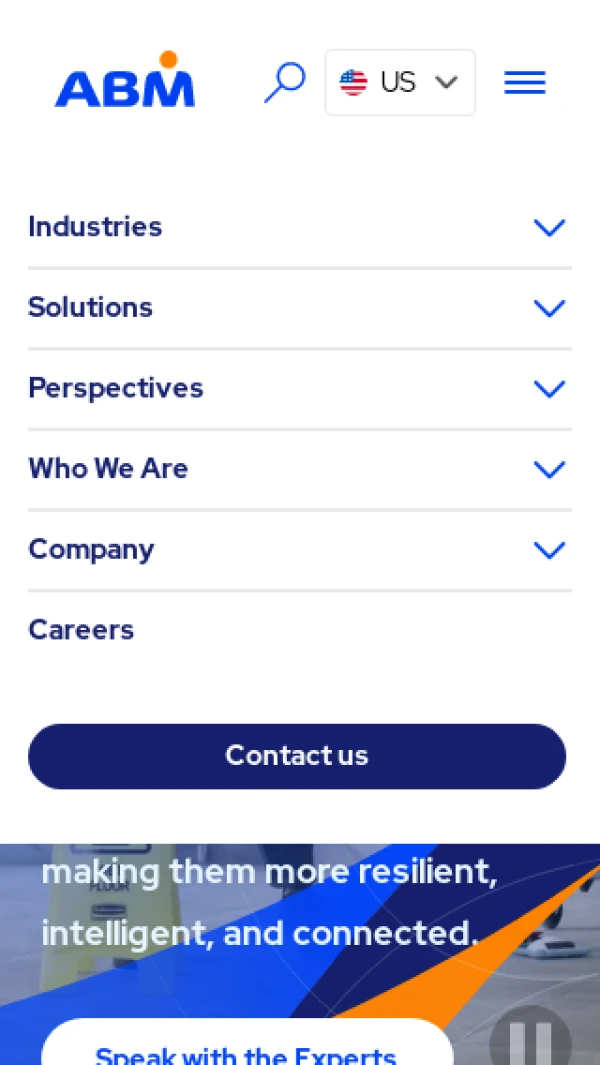Pause the background video
Viewport: 600px width, 1065px height.
530,1042
